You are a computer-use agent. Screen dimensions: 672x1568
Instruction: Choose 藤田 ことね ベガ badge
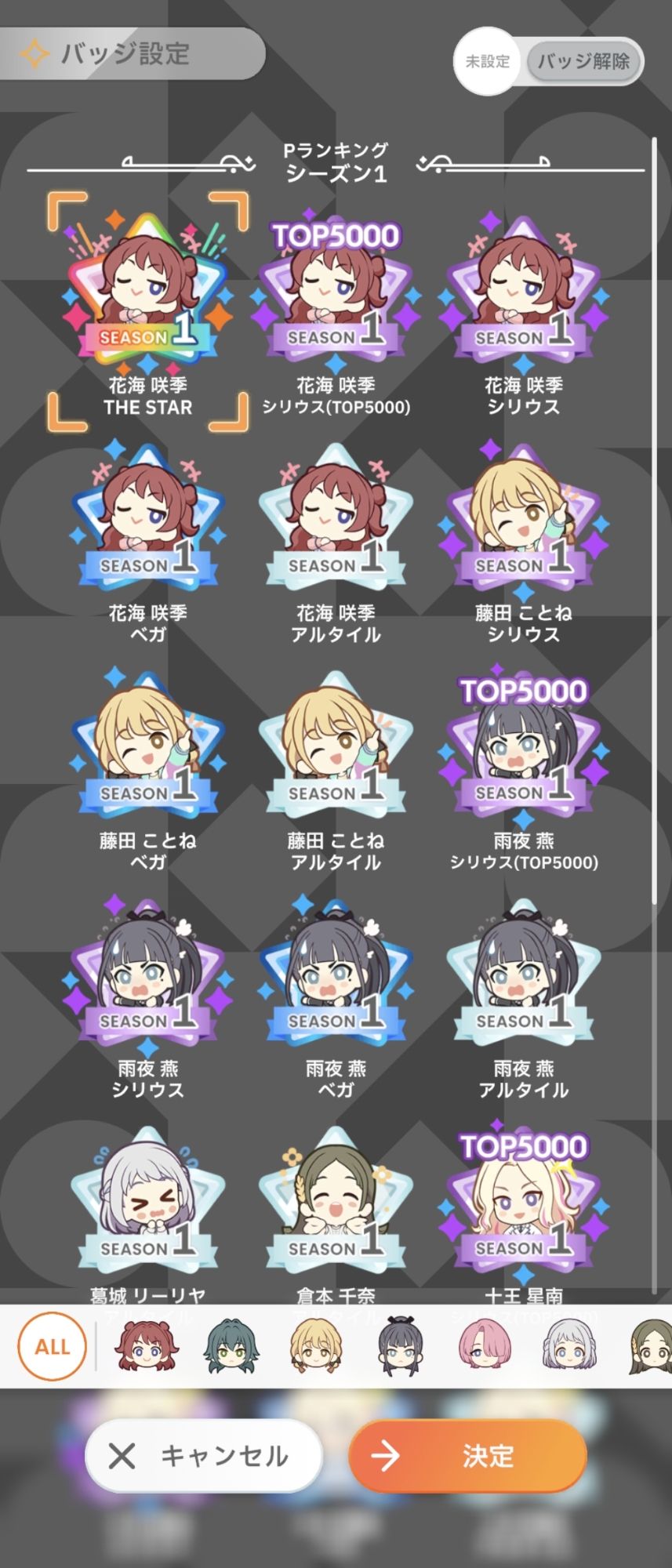coord(147,753)
